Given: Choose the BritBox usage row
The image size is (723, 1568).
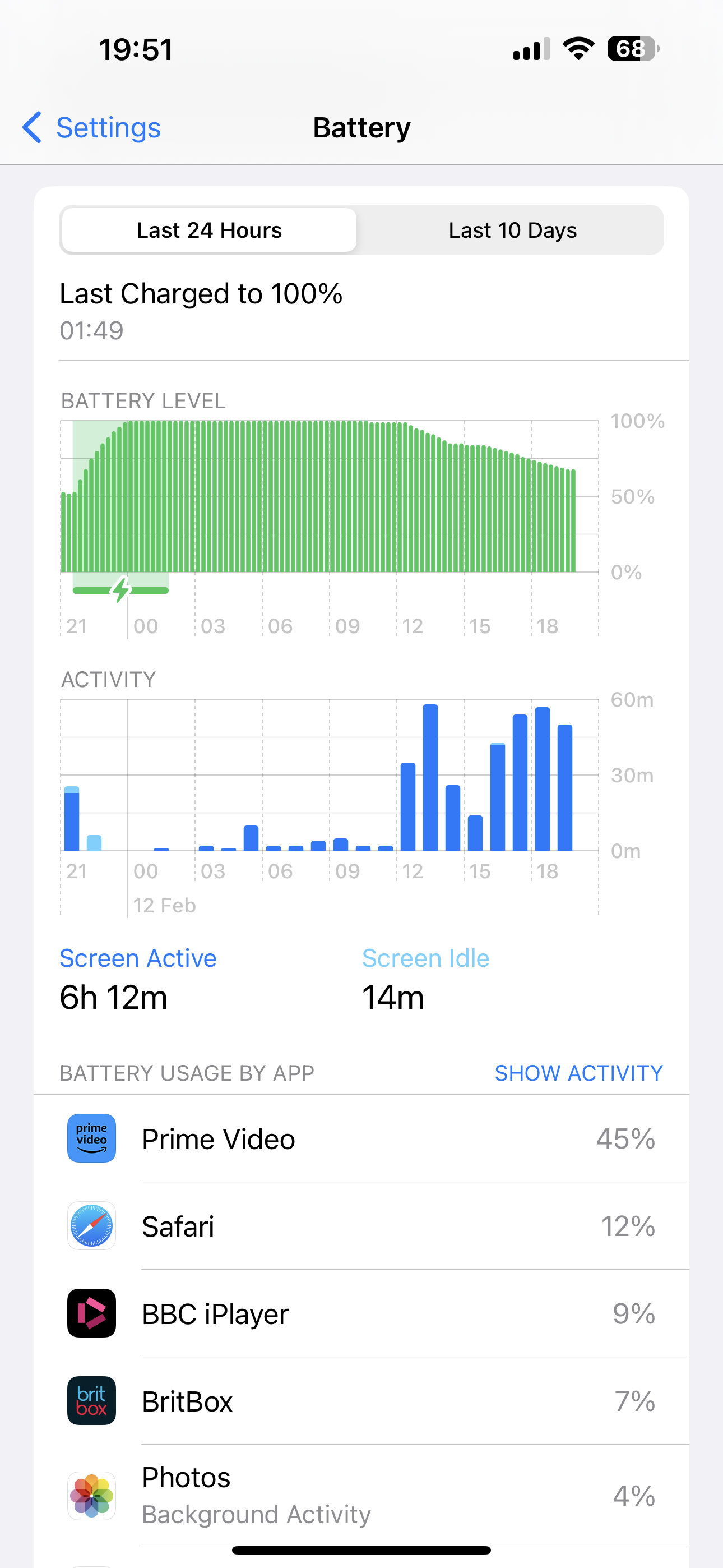Looking at the screenshot, I should point(361,1401).
